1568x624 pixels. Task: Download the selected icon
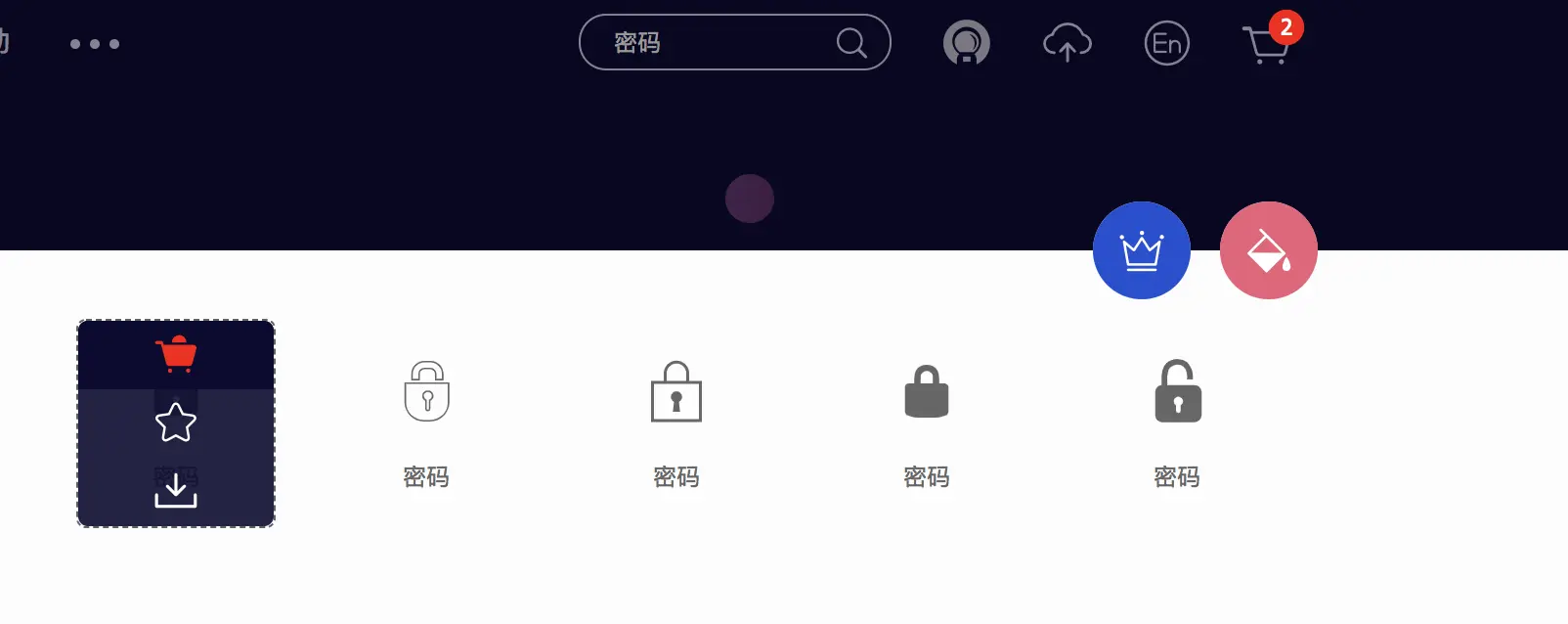point(176,491)
